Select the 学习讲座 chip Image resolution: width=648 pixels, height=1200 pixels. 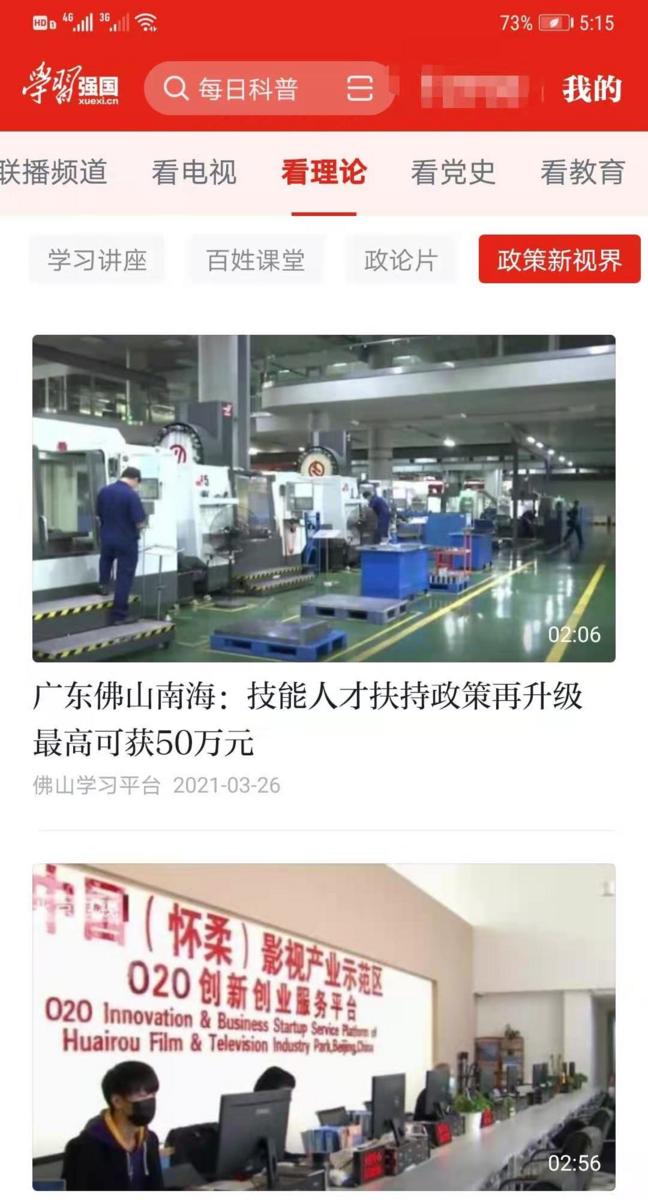click(97, 260)
